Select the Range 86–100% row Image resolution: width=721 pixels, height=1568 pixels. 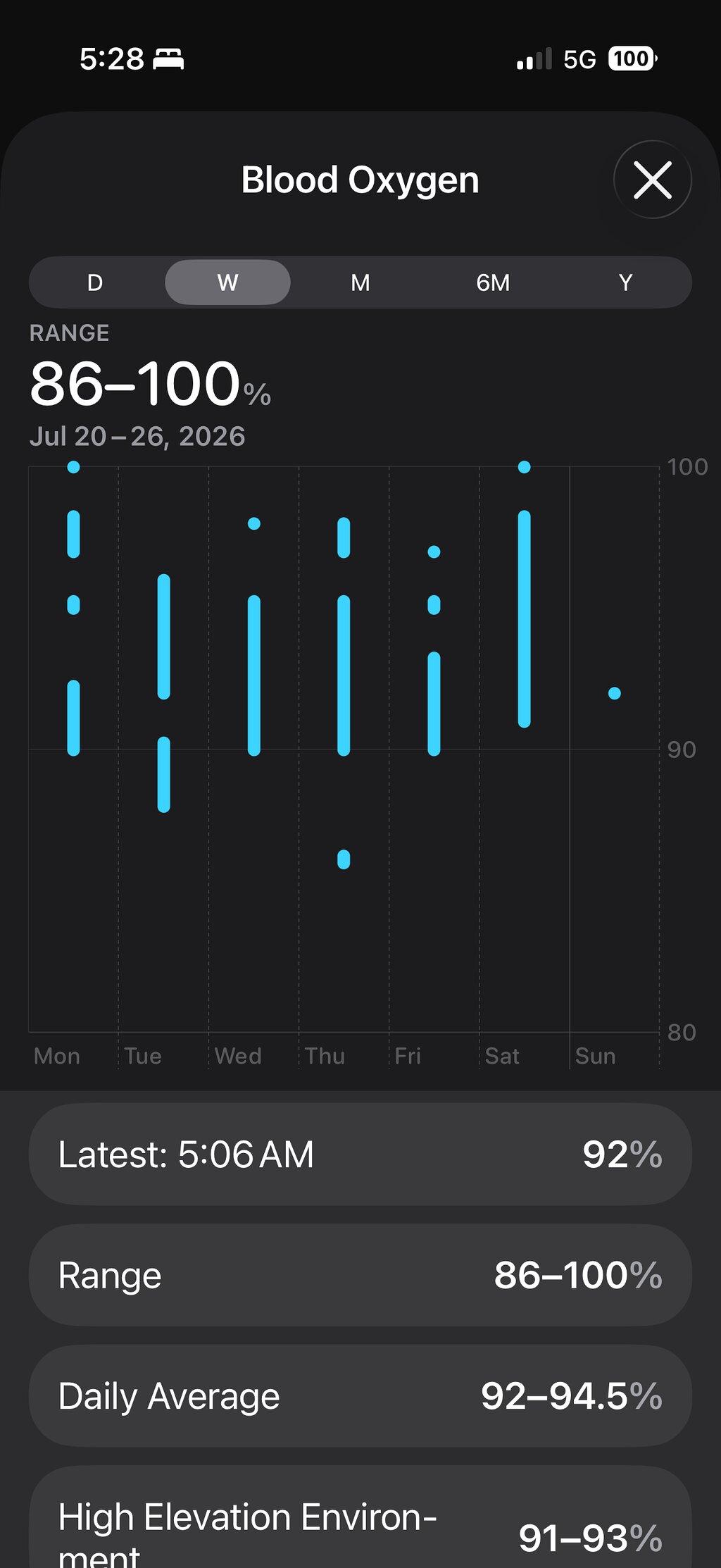360,1276
